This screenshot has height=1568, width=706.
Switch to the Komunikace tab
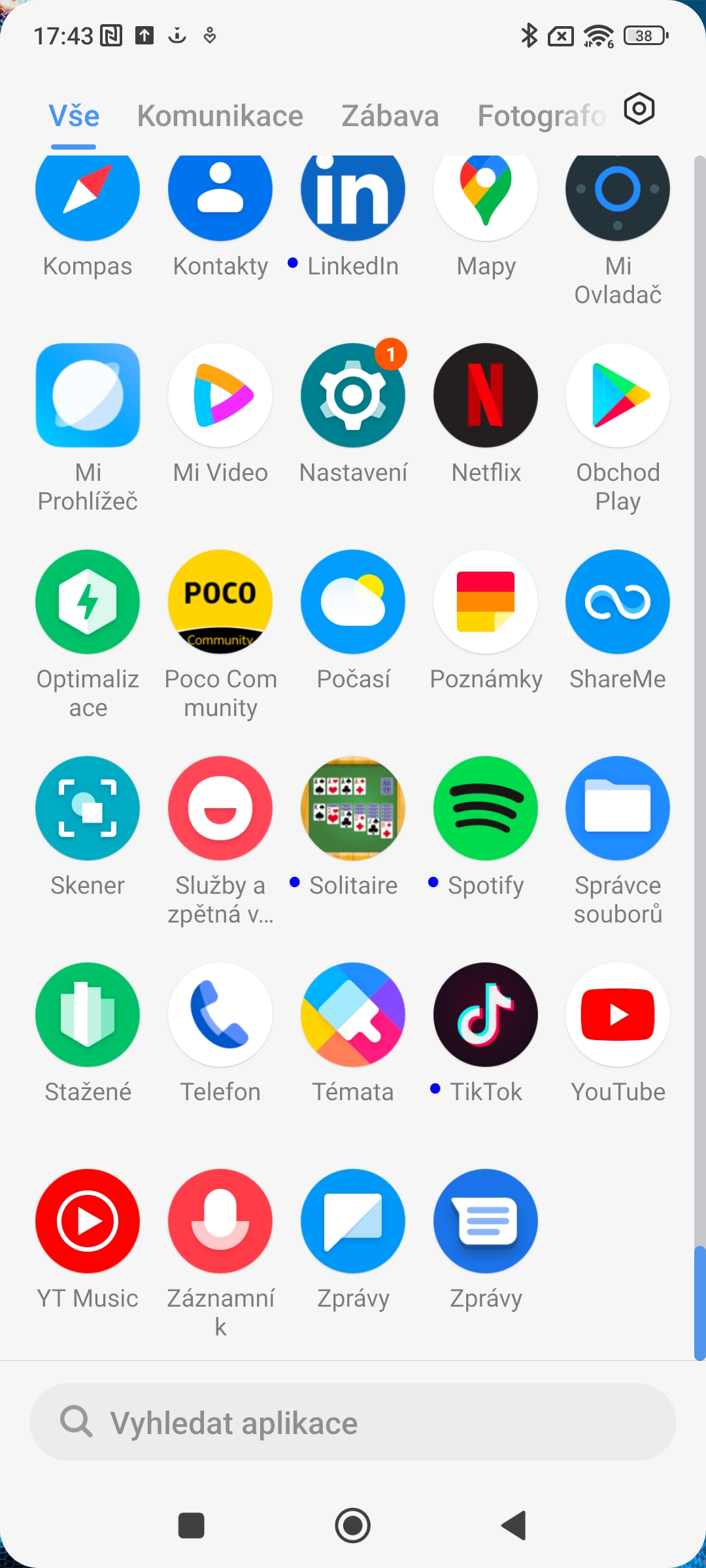click(220, 116)
